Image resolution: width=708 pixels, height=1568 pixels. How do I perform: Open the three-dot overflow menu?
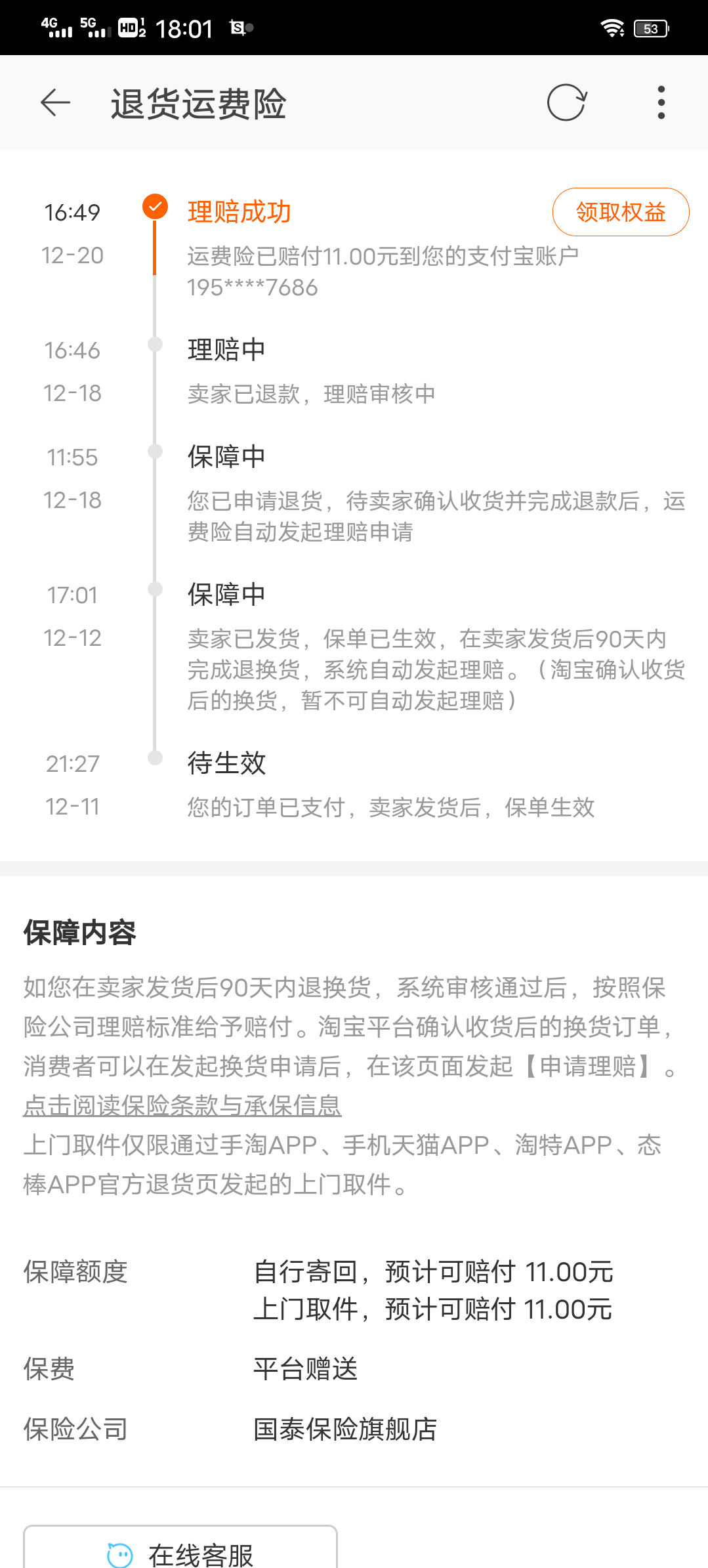pos(661,103)
